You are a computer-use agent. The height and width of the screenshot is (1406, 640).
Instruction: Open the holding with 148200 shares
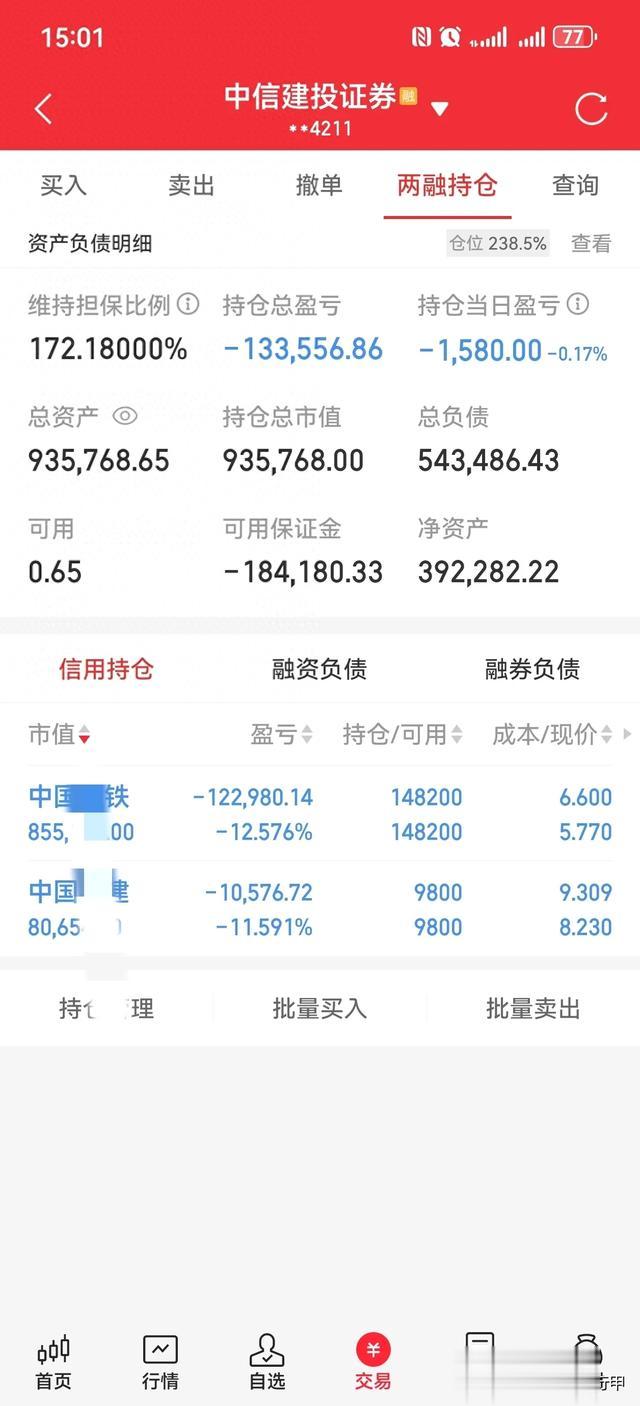point(320,814)
